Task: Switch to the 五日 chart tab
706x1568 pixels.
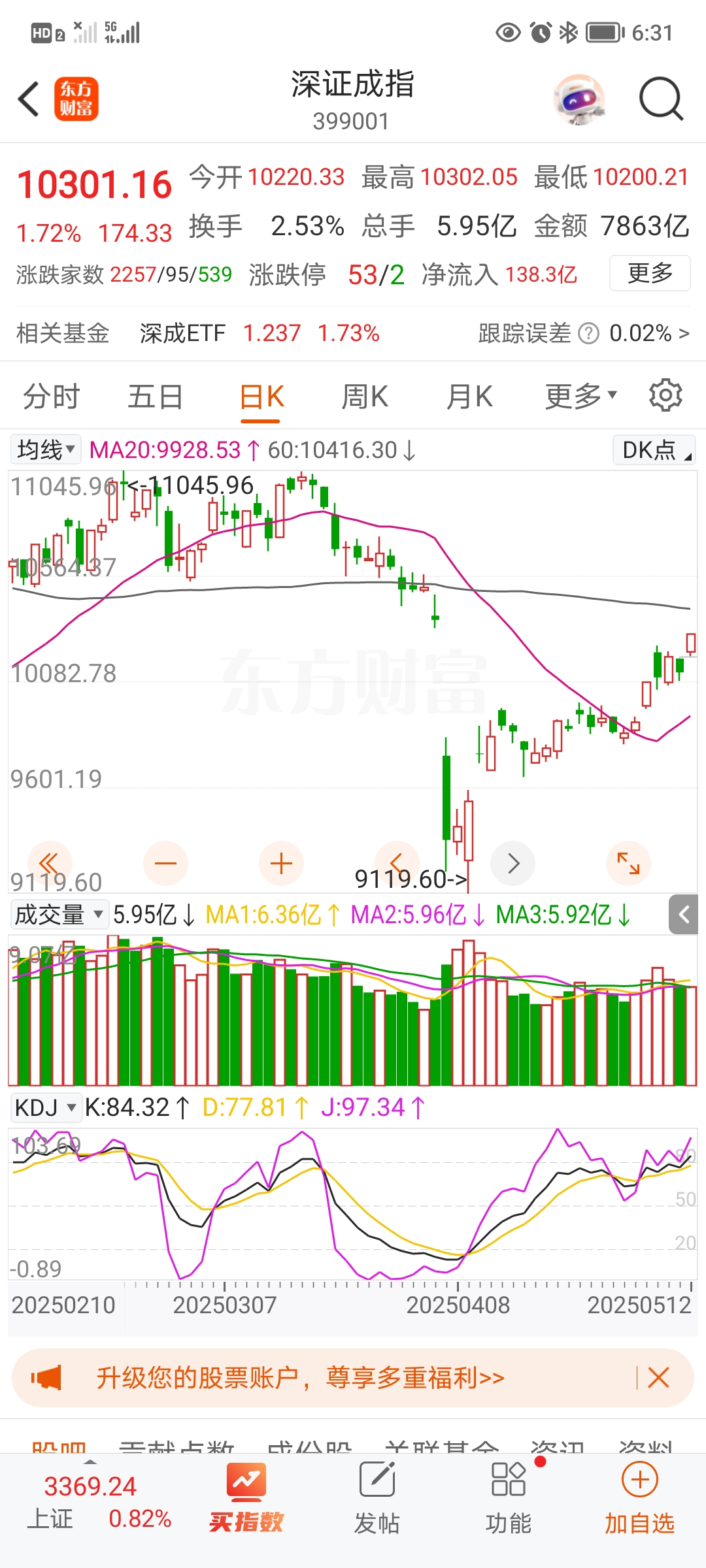Action: (x=155, y=397)
